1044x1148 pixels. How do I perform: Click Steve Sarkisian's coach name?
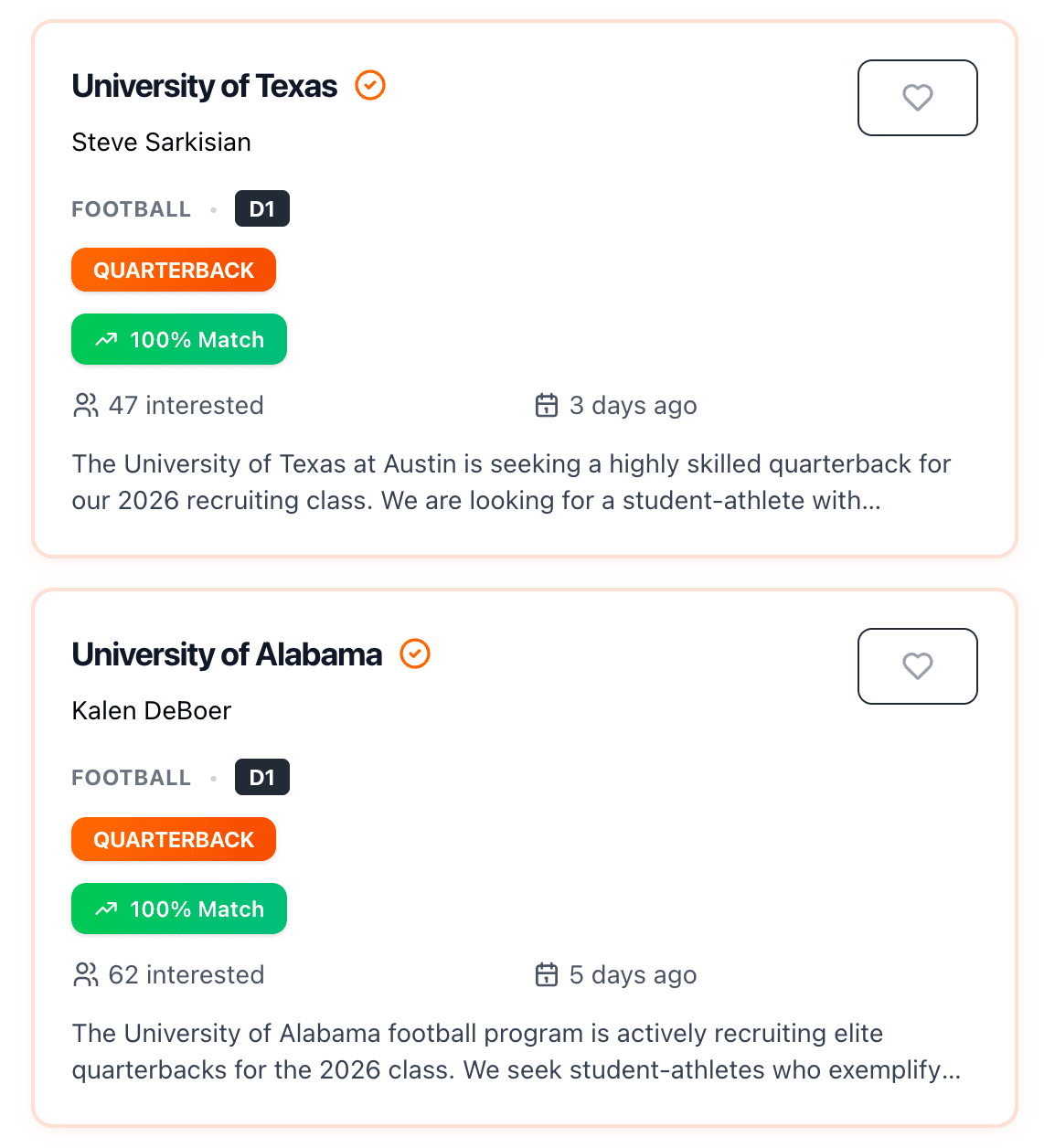[161, 143]
